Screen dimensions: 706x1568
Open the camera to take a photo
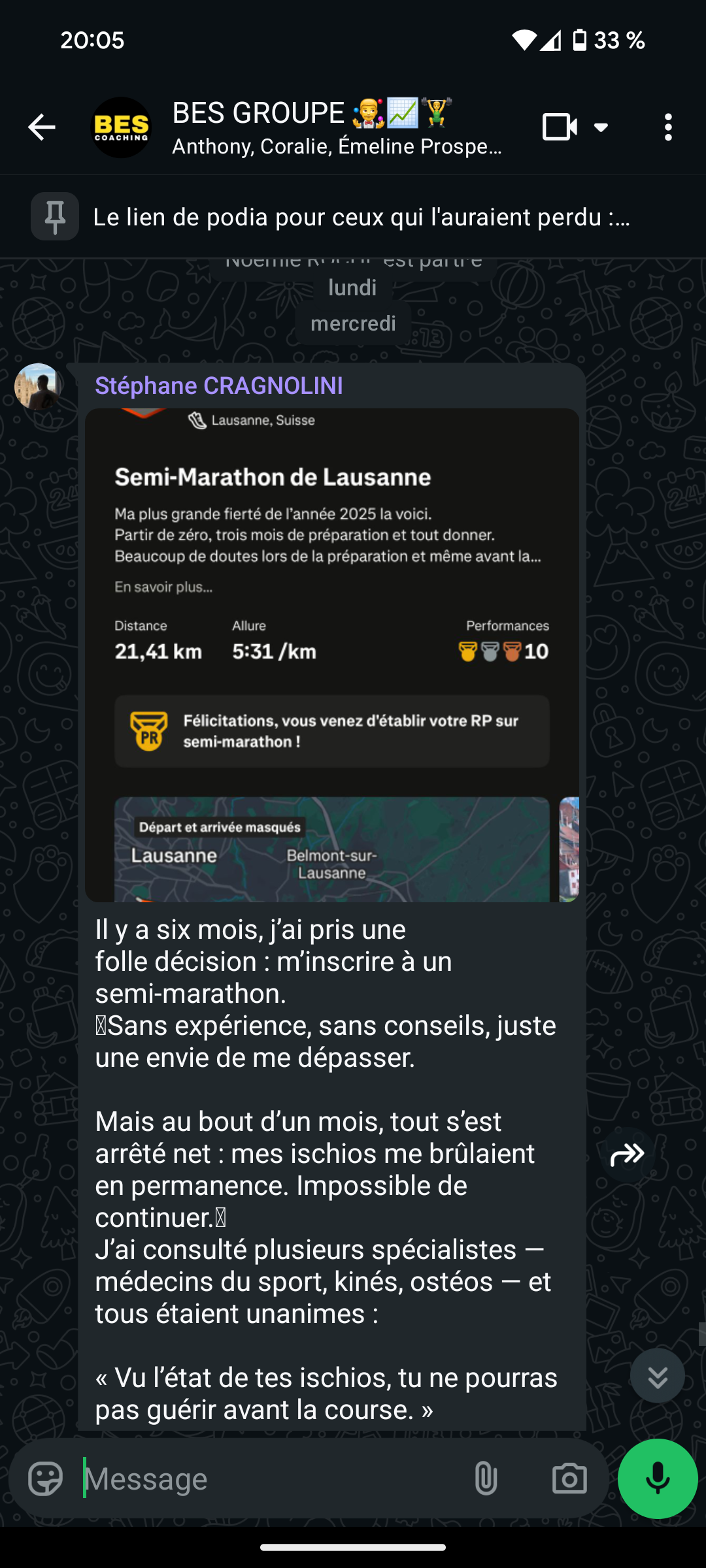569,1478
